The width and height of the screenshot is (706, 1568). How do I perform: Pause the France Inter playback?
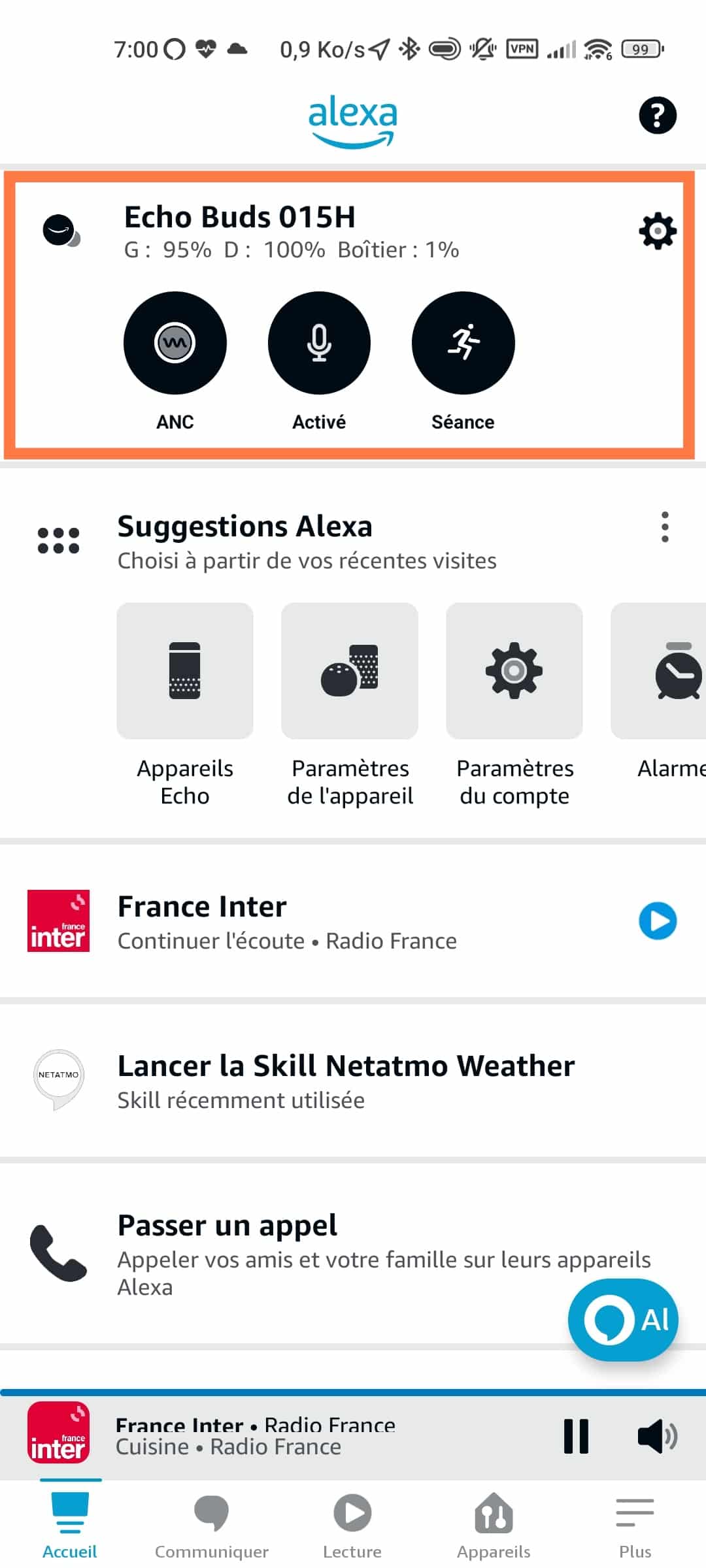(576, 1436)
